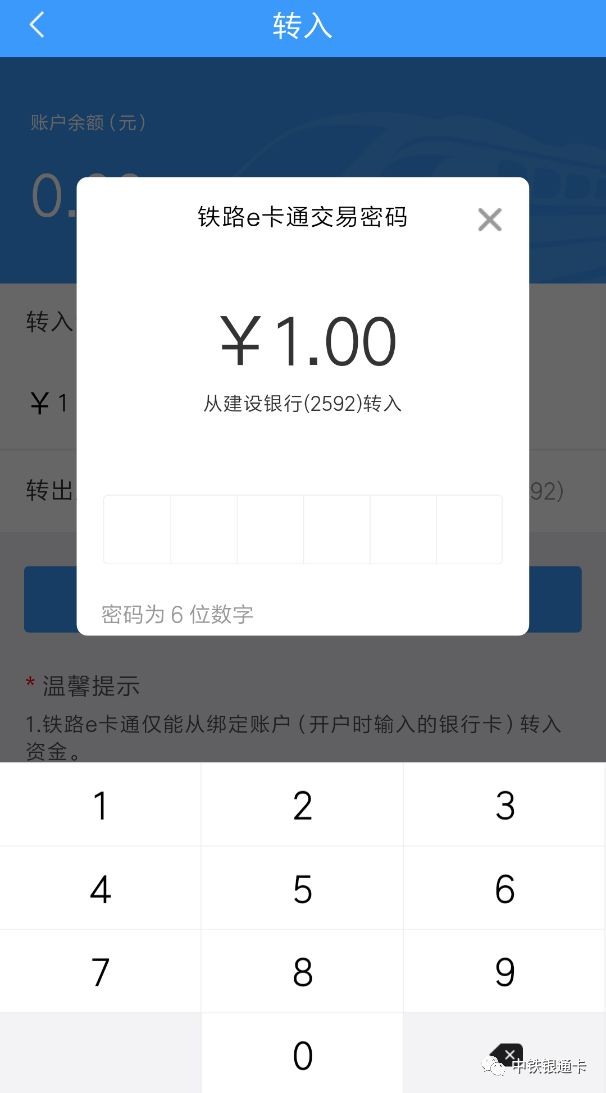
Task: Close the transaction password dialog
Action: (x=489, y=220)
